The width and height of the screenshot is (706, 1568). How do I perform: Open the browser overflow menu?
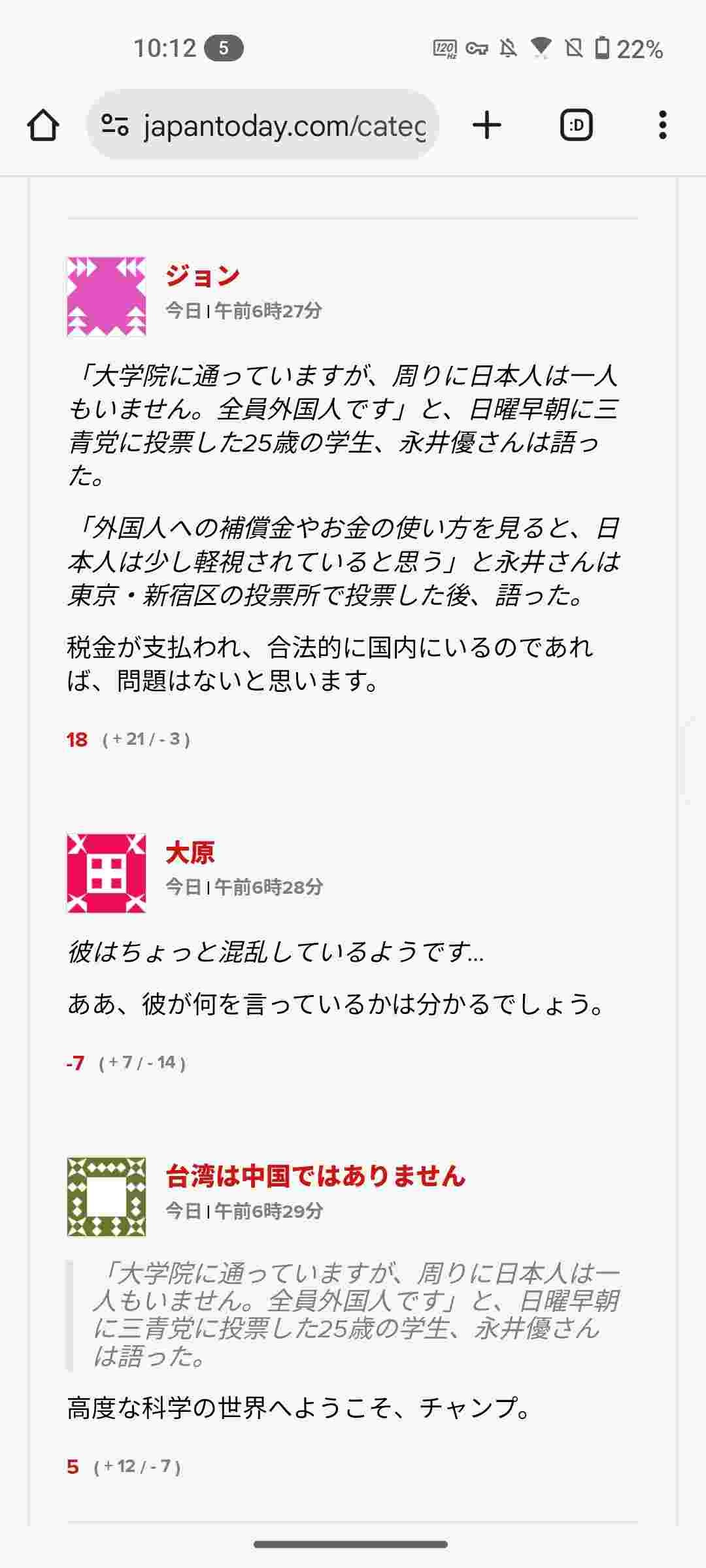(663, 125)
